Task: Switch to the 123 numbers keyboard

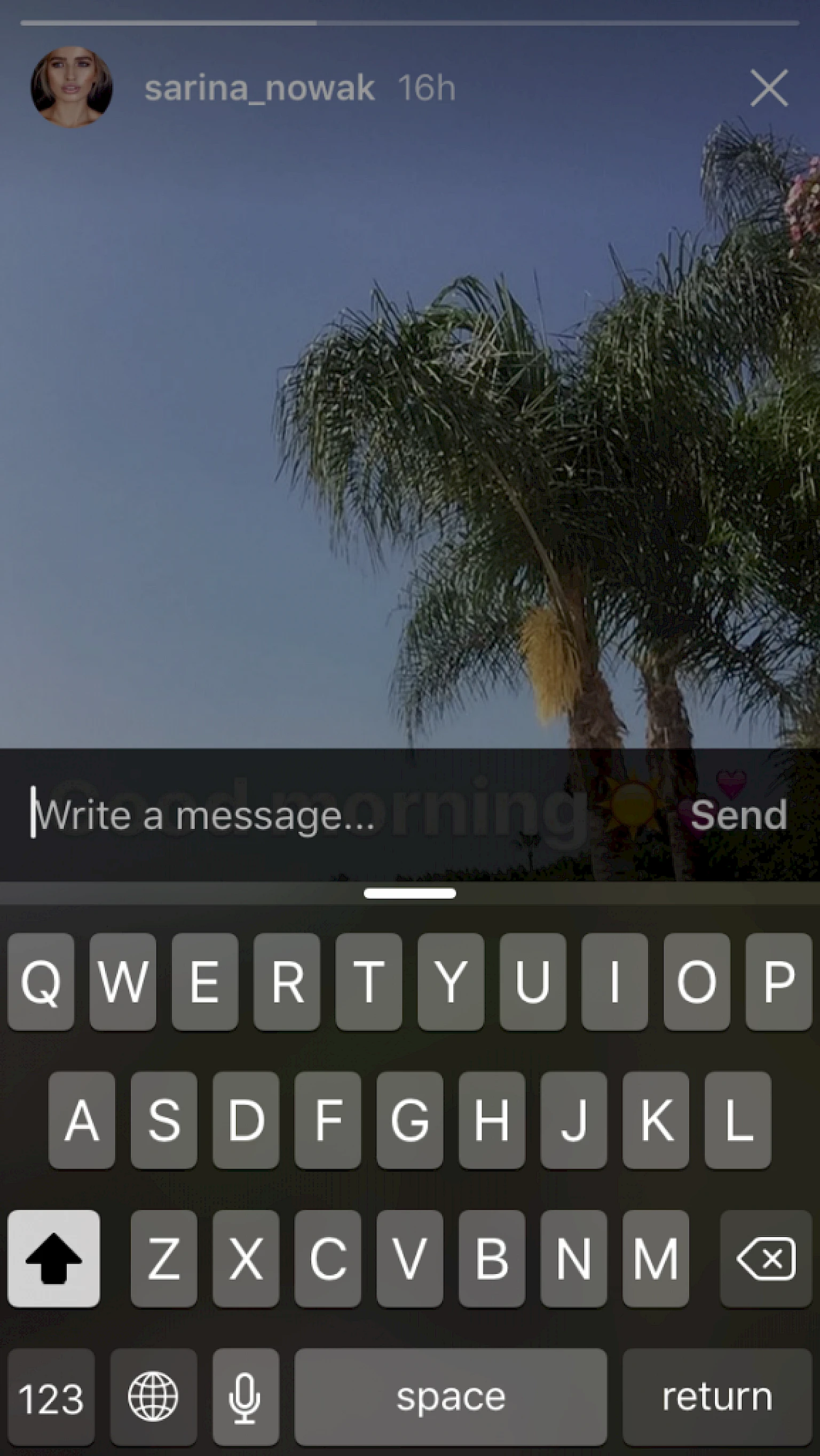Action: pos(51,1397)
